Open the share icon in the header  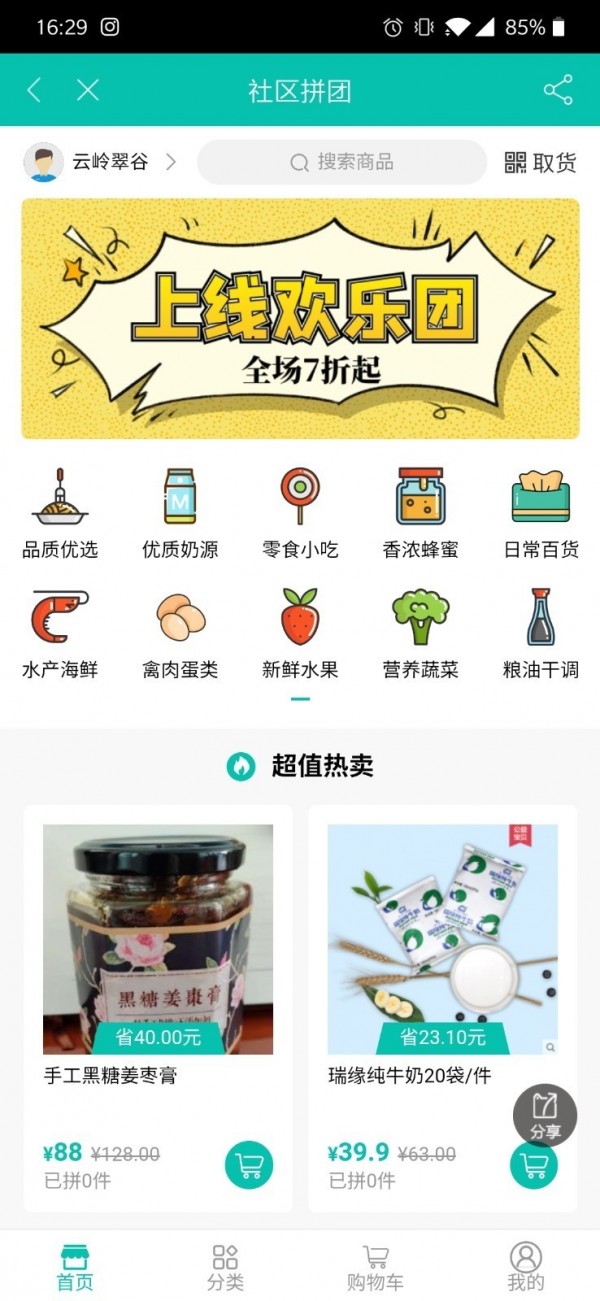pos(558,91)
